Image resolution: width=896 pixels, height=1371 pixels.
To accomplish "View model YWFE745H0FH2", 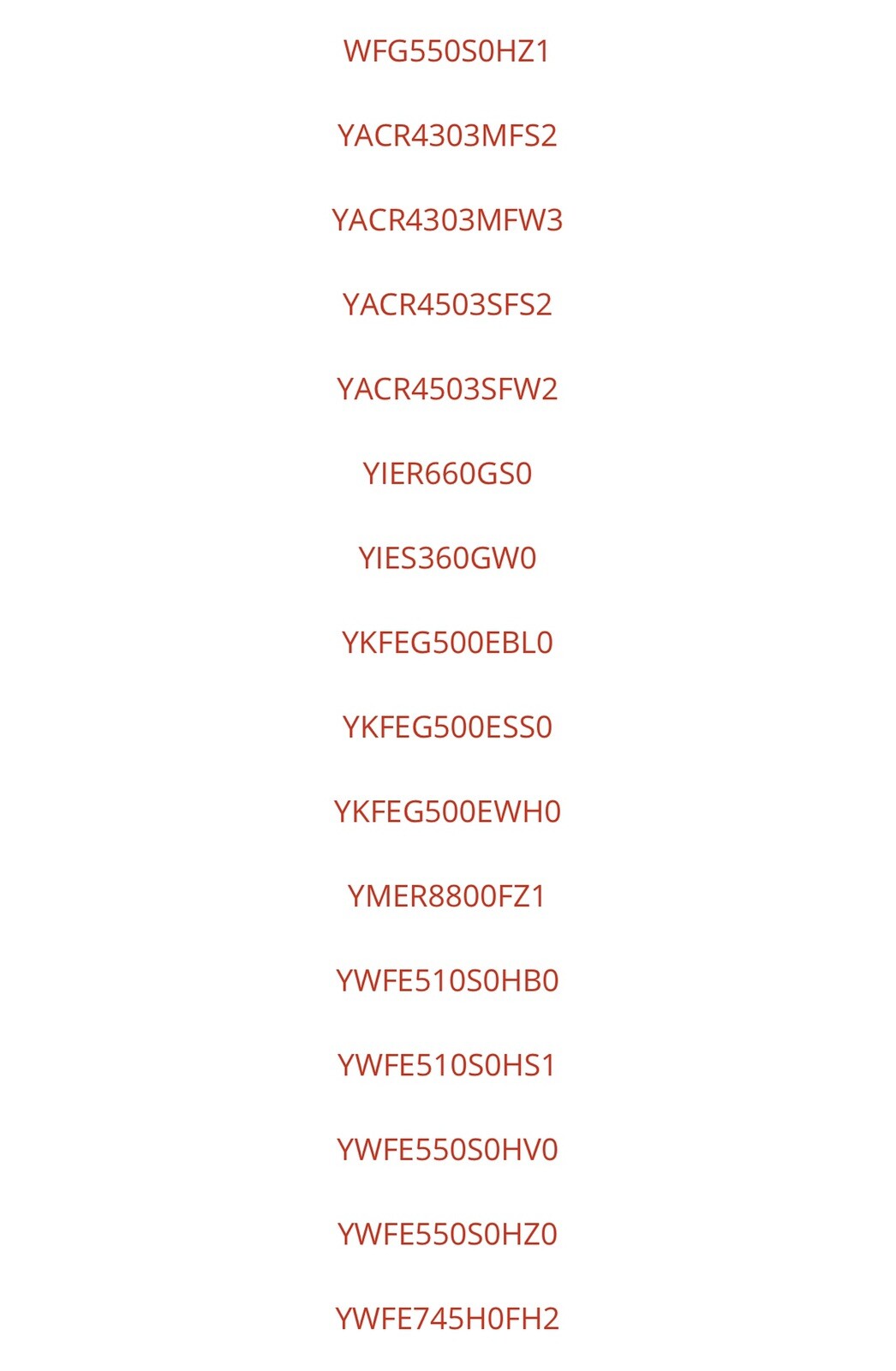I will pyautogui.click(x=446, y=1319).
